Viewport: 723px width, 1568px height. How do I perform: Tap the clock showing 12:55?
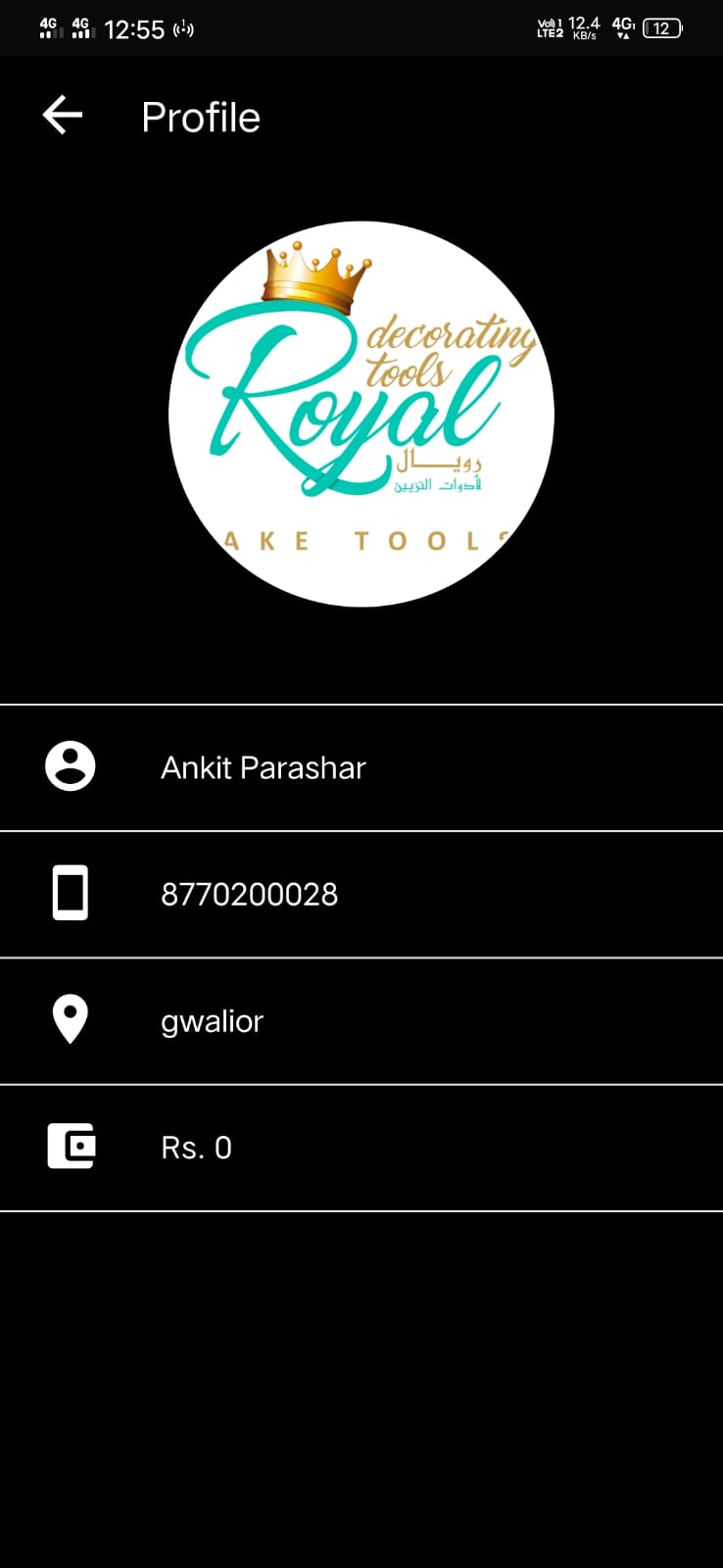pos(137,29)
